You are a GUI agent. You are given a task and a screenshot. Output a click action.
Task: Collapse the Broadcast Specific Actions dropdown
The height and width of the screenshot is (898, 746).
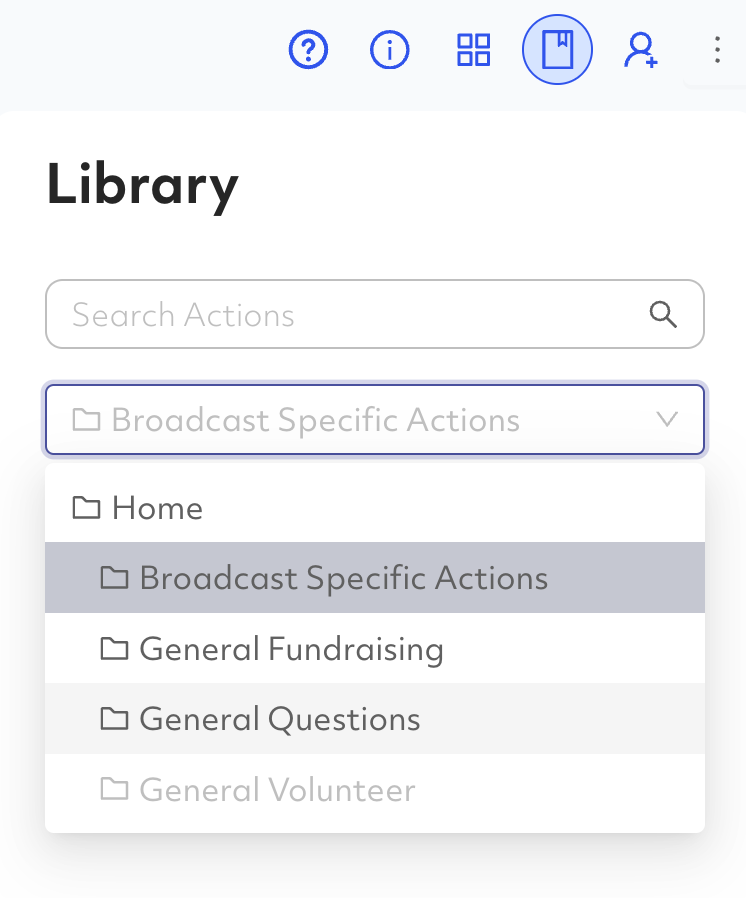pos(667,419)
